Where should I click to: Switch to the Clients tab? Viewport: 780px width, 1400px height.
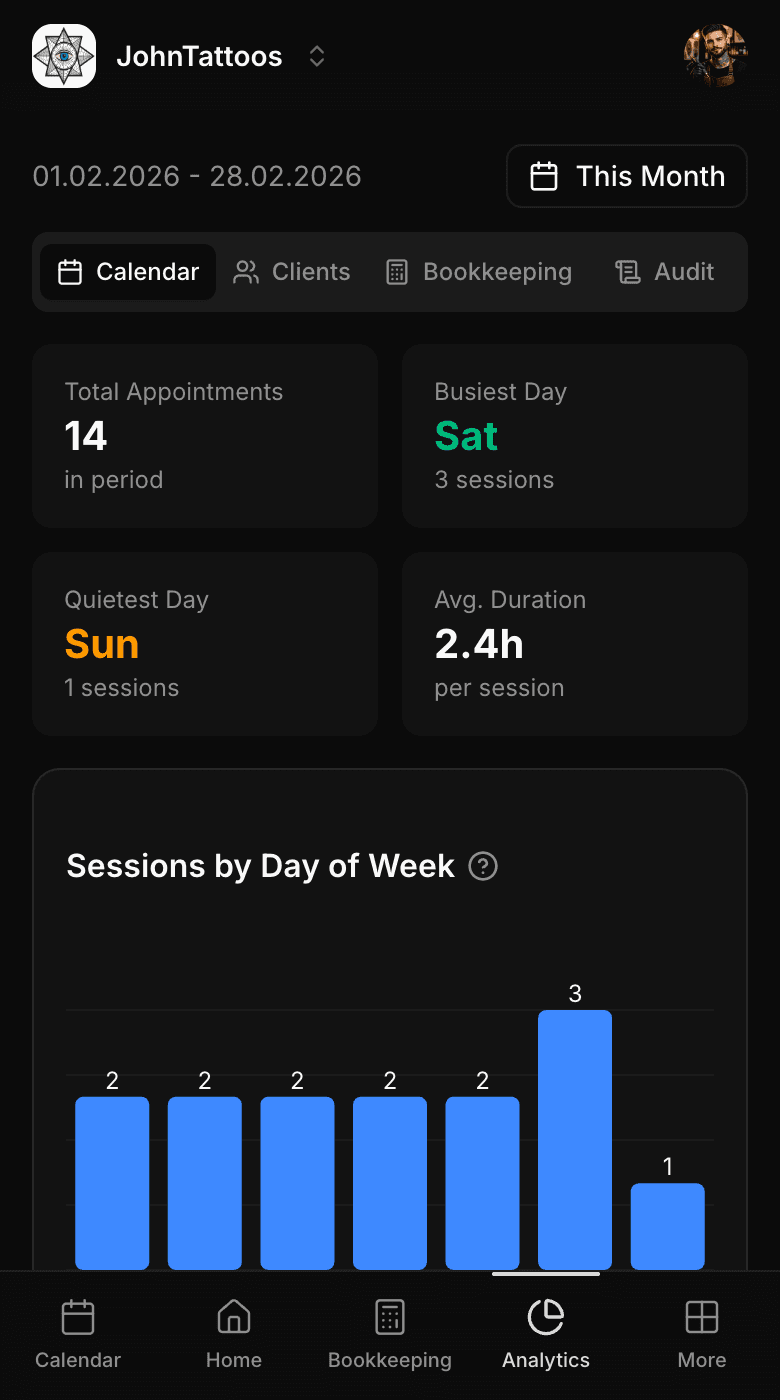[x=291, y=271]
